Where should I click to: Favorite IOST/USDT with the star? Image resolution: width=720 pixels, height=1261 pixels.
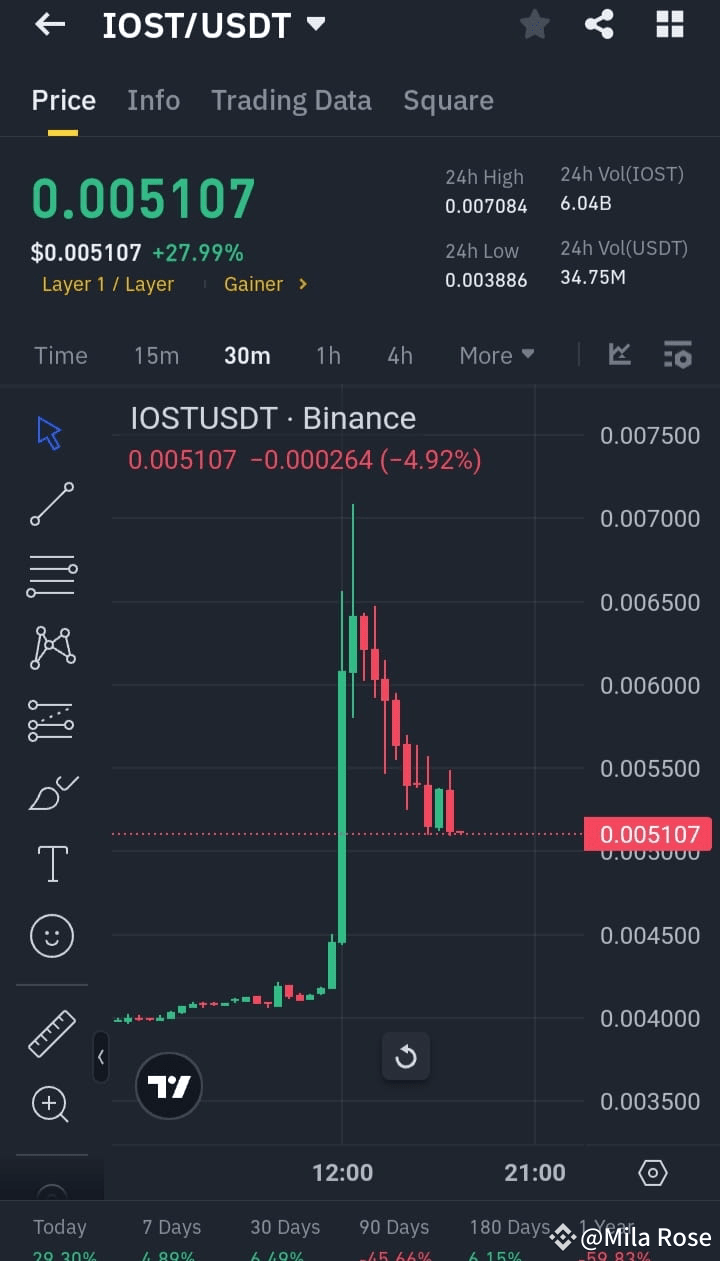coord(534,25)
